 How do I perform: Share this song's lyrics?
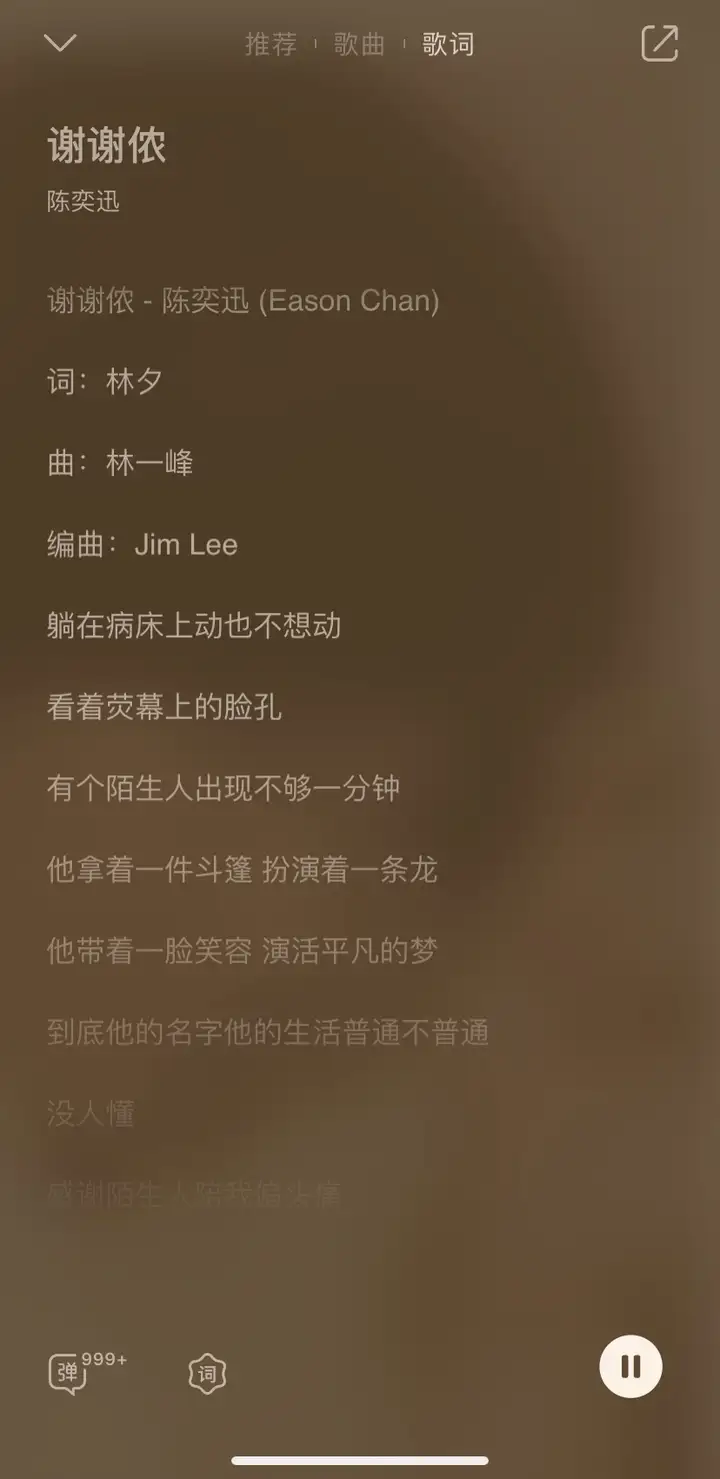659,43
